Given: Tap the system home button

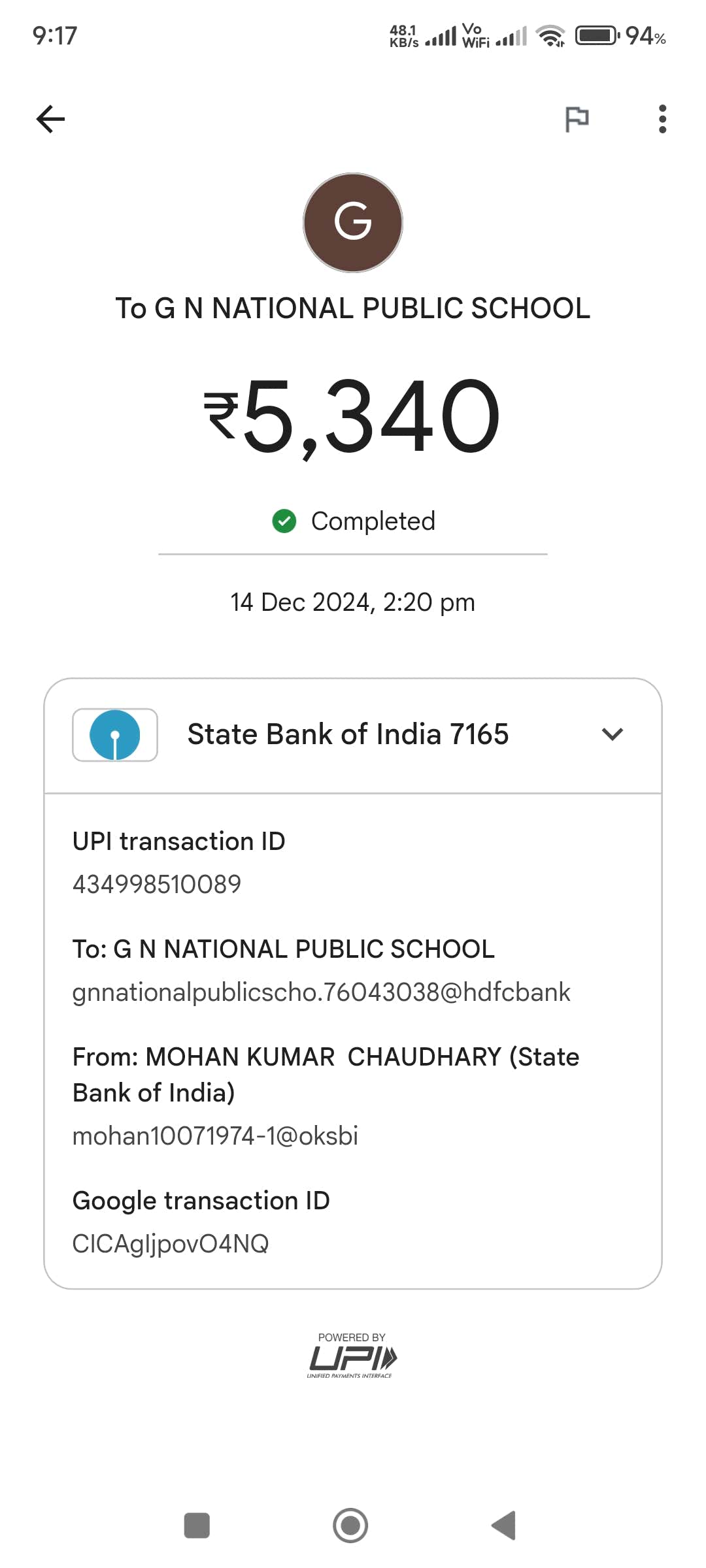Looking at the screenshot, I should 350,1526.
